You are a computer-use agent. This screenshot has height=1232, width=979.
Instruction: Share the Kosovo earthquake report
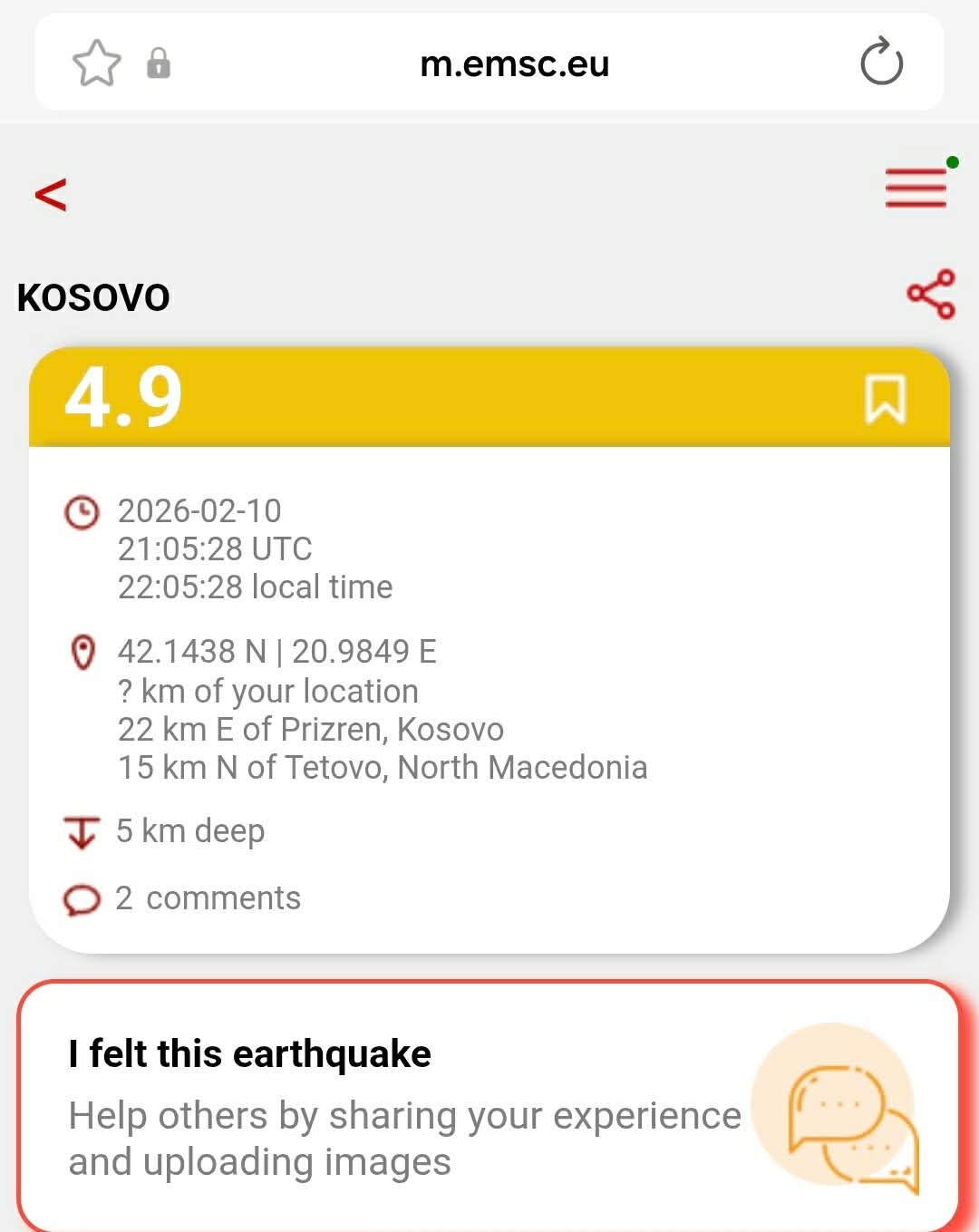point(931,295)
